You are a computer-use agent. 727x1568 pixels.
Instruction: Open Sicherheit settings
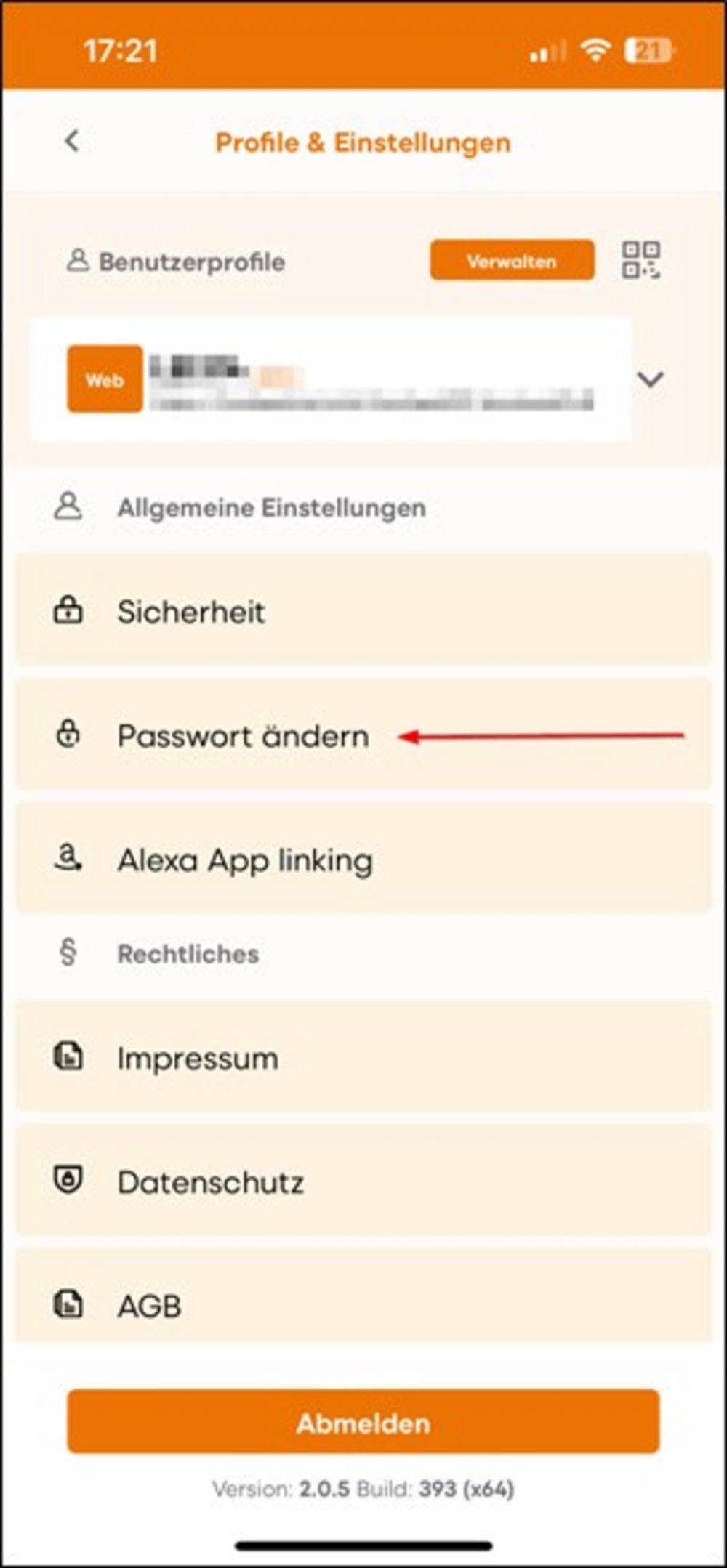coord(363,610)
